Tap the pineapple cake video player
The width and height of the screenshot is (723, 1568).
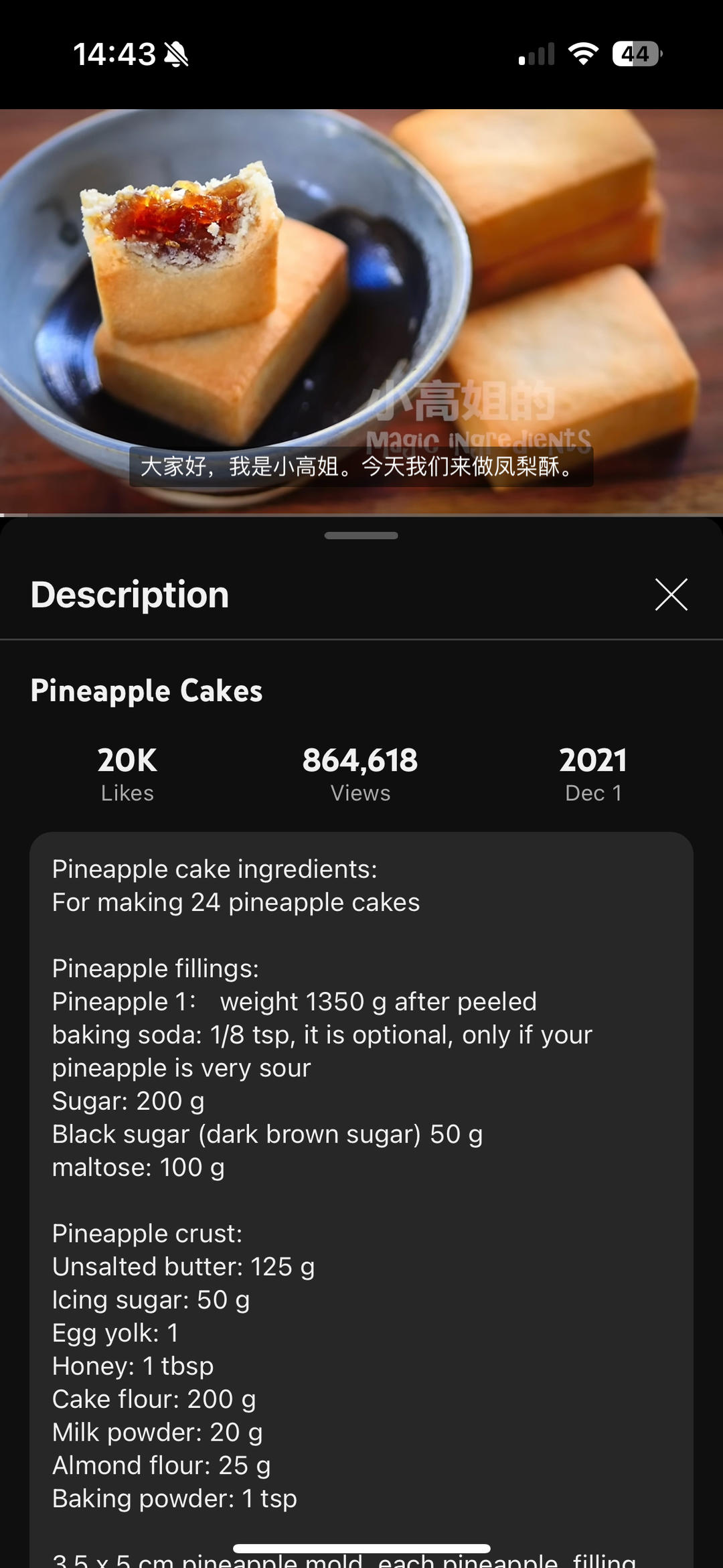pos(361,311)
